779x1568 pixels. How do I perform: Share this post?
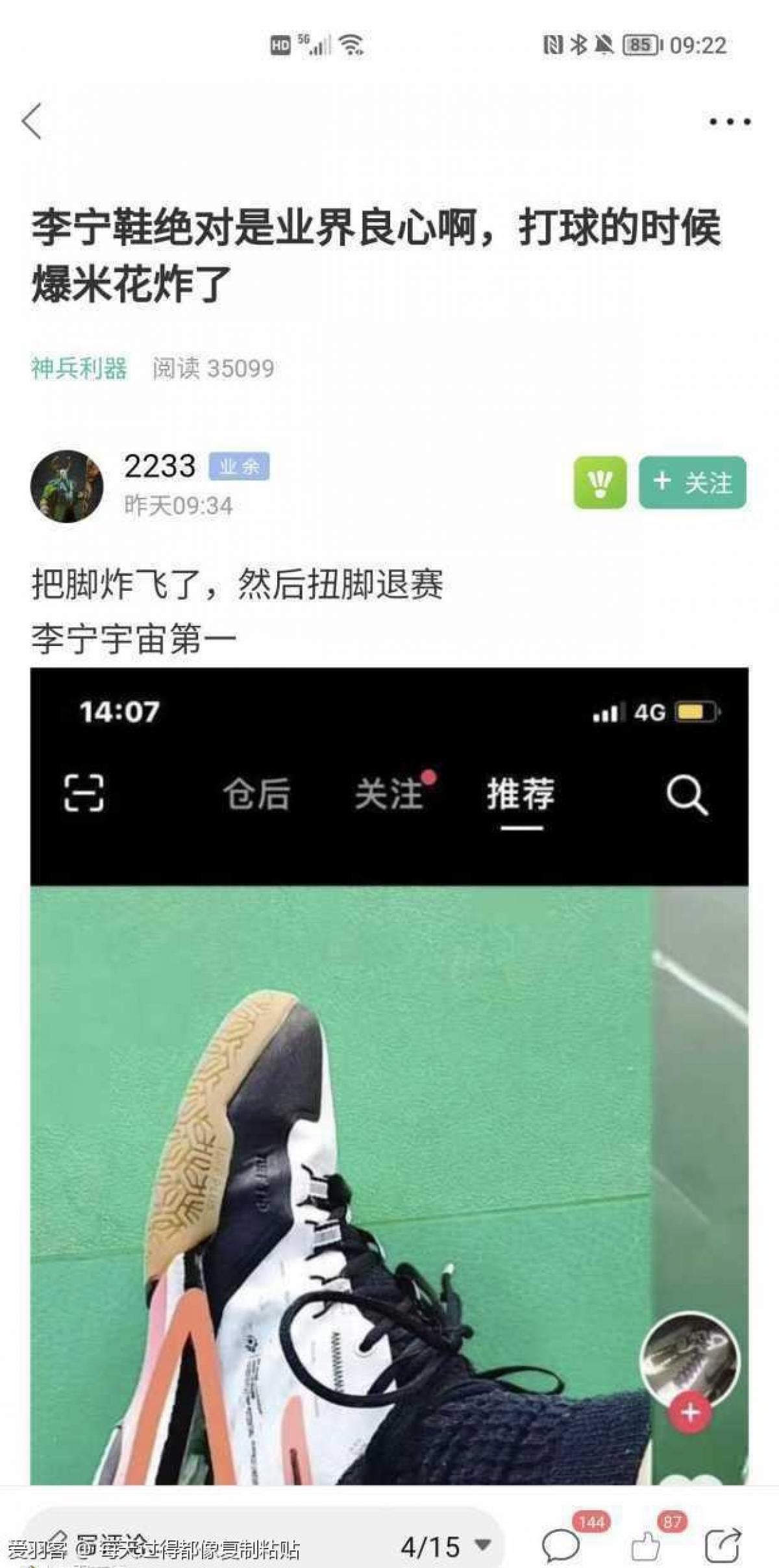(723, 1545)
